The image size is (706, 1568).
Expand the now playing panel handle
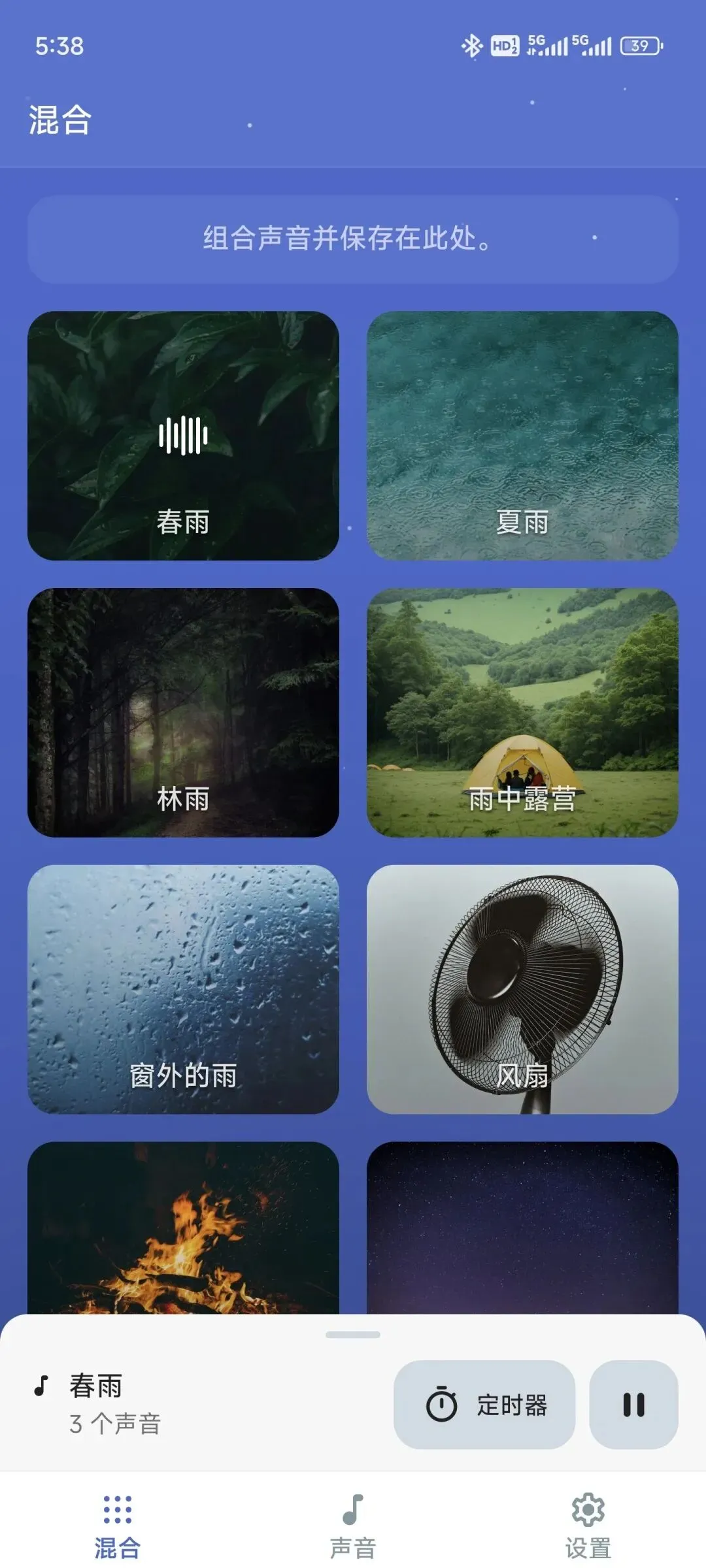click(x=353, y=1334)
